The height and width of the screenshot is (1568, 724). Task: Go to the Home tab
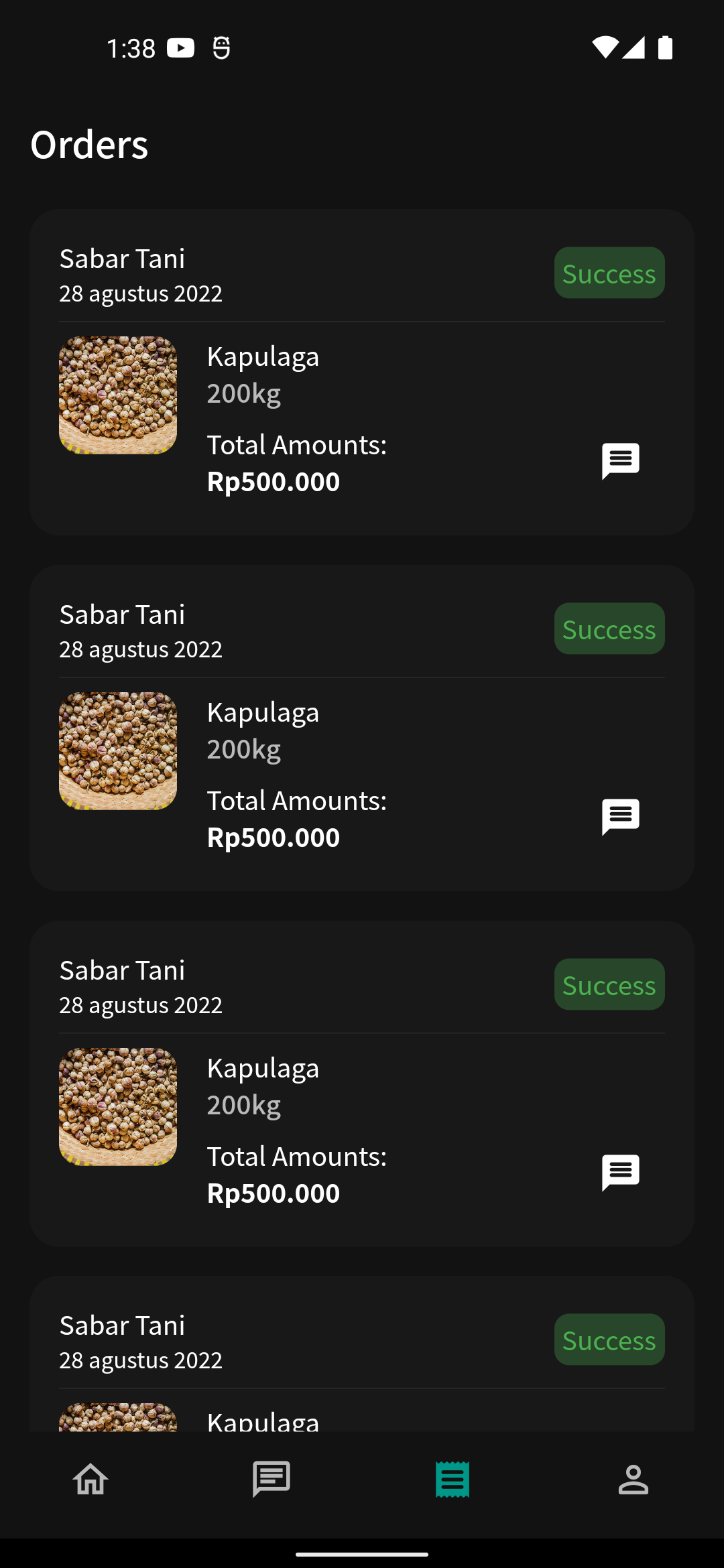click(x=90, y=1480)
